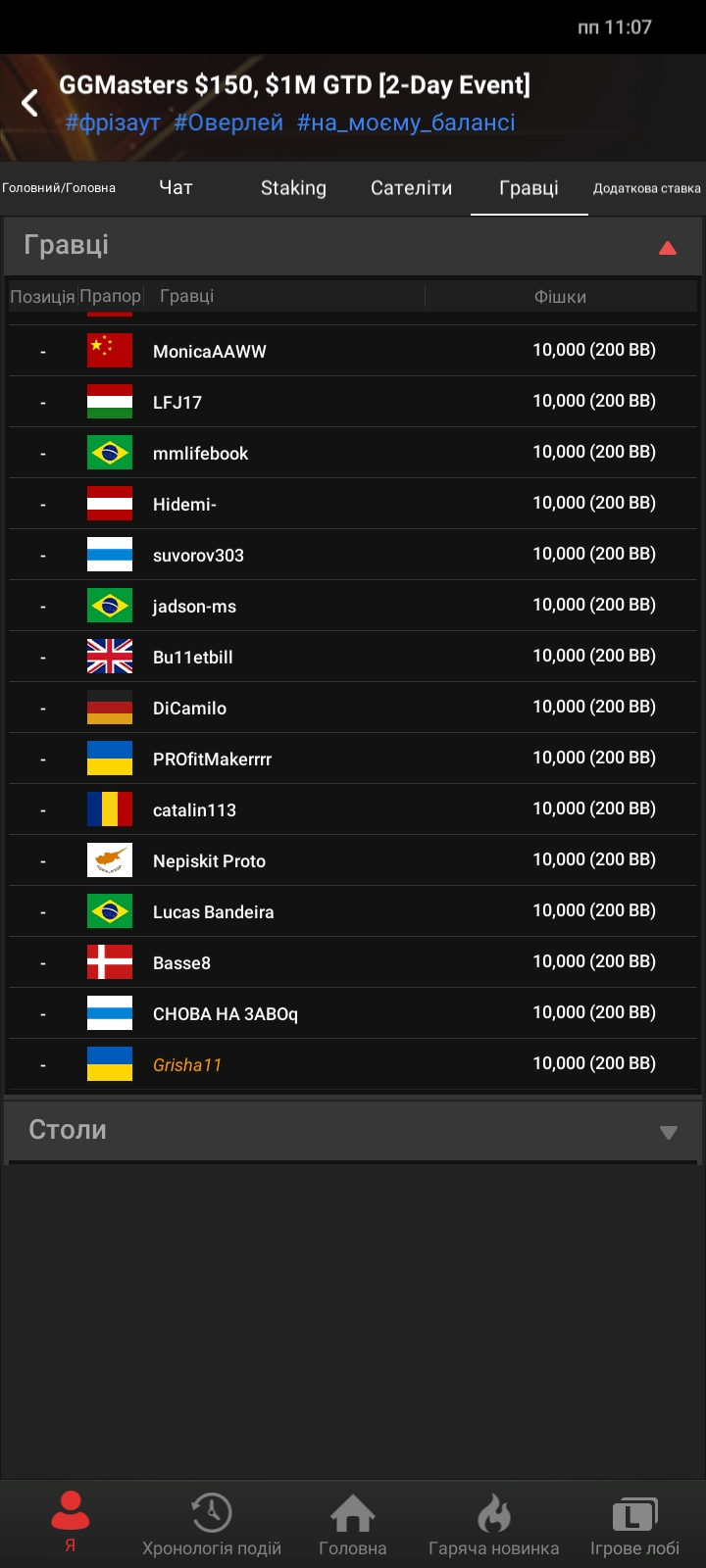The image size is (706, 1568).
Task: Open Хронологія подій in the bottom bar
Action: tap(212, 1524)
